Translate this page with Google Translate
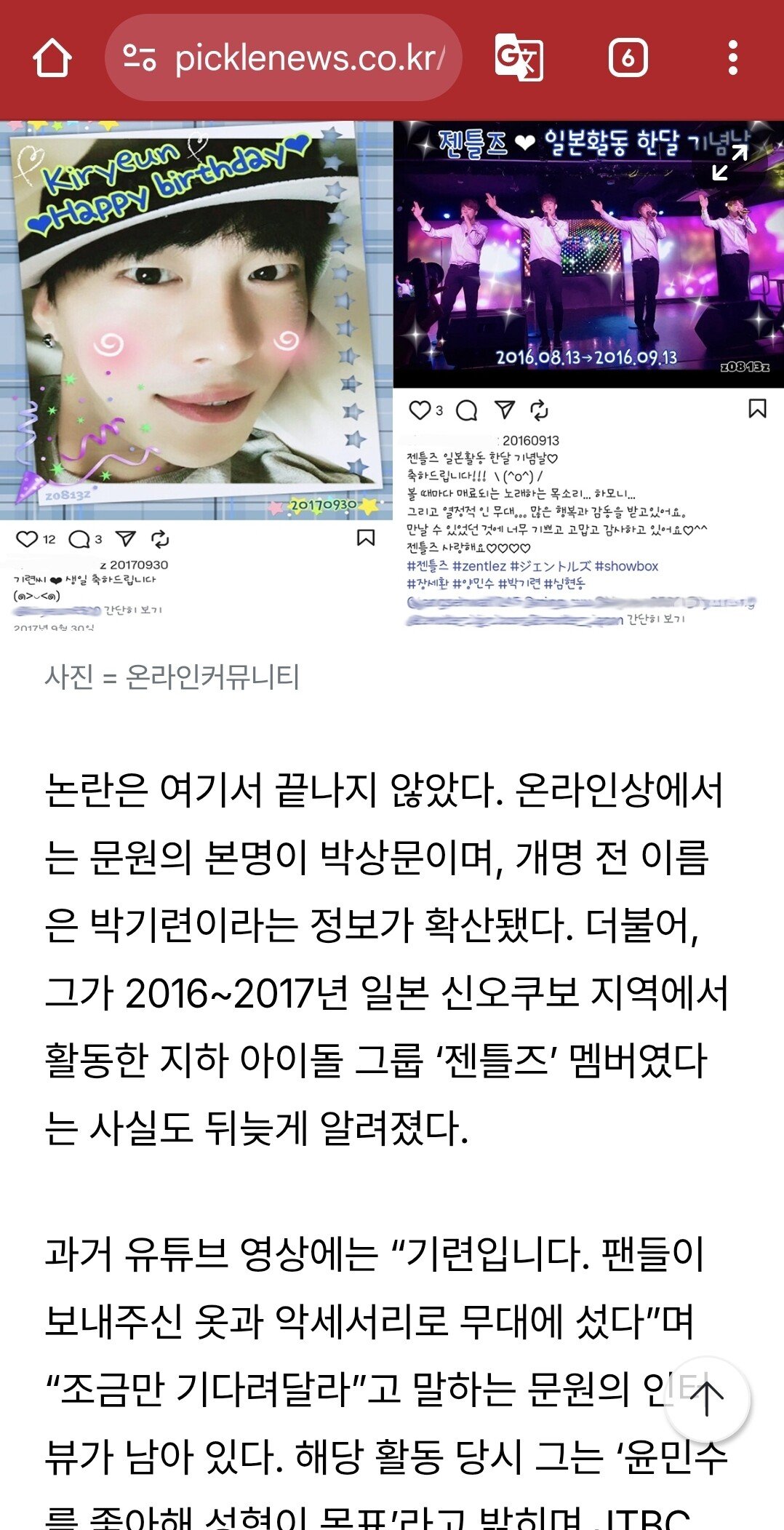Viewport: 784px width, 1530px height. click(x=519, y=57)
